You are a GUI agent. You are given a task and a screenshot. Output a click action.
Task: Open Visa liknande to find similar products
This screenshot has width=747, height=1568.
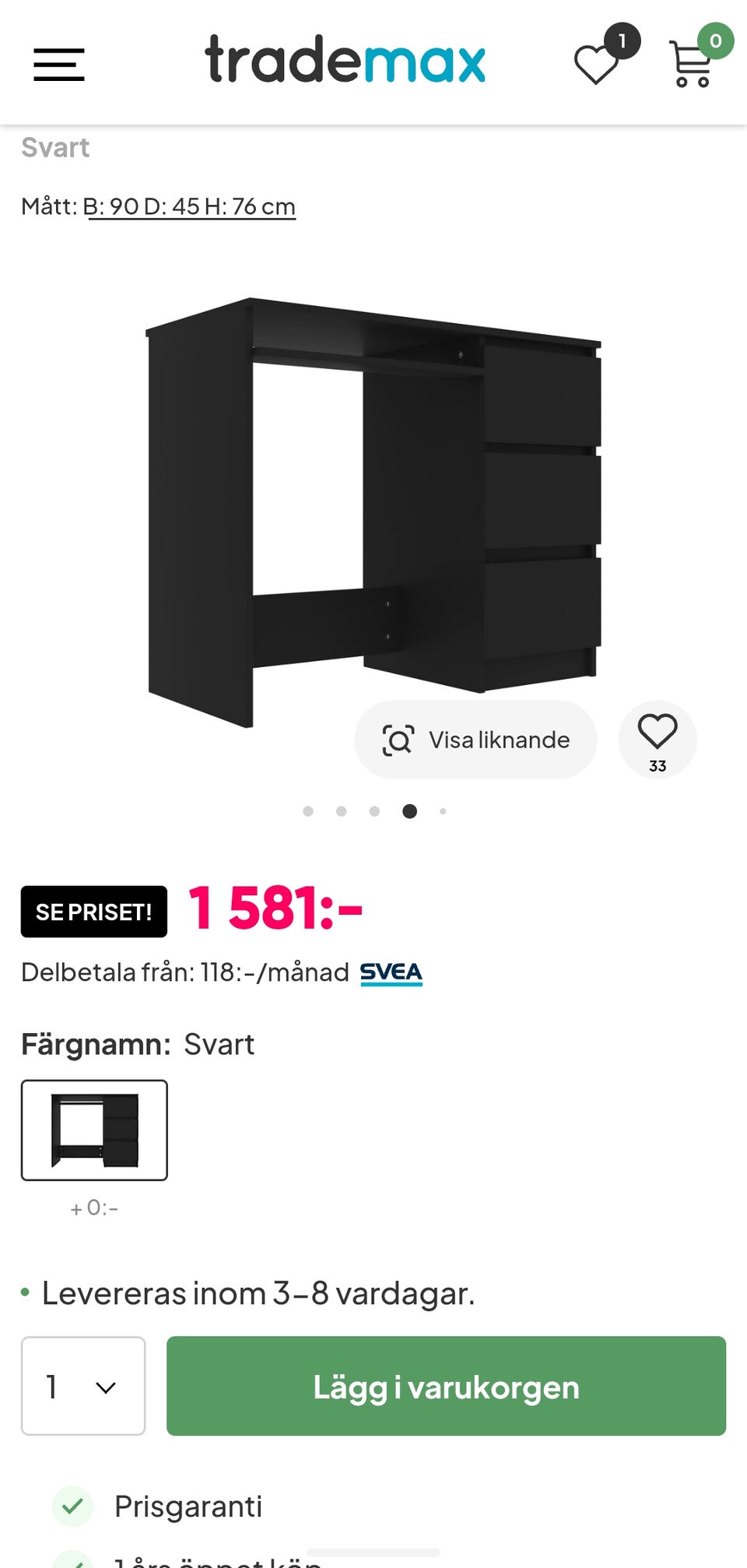476,740
